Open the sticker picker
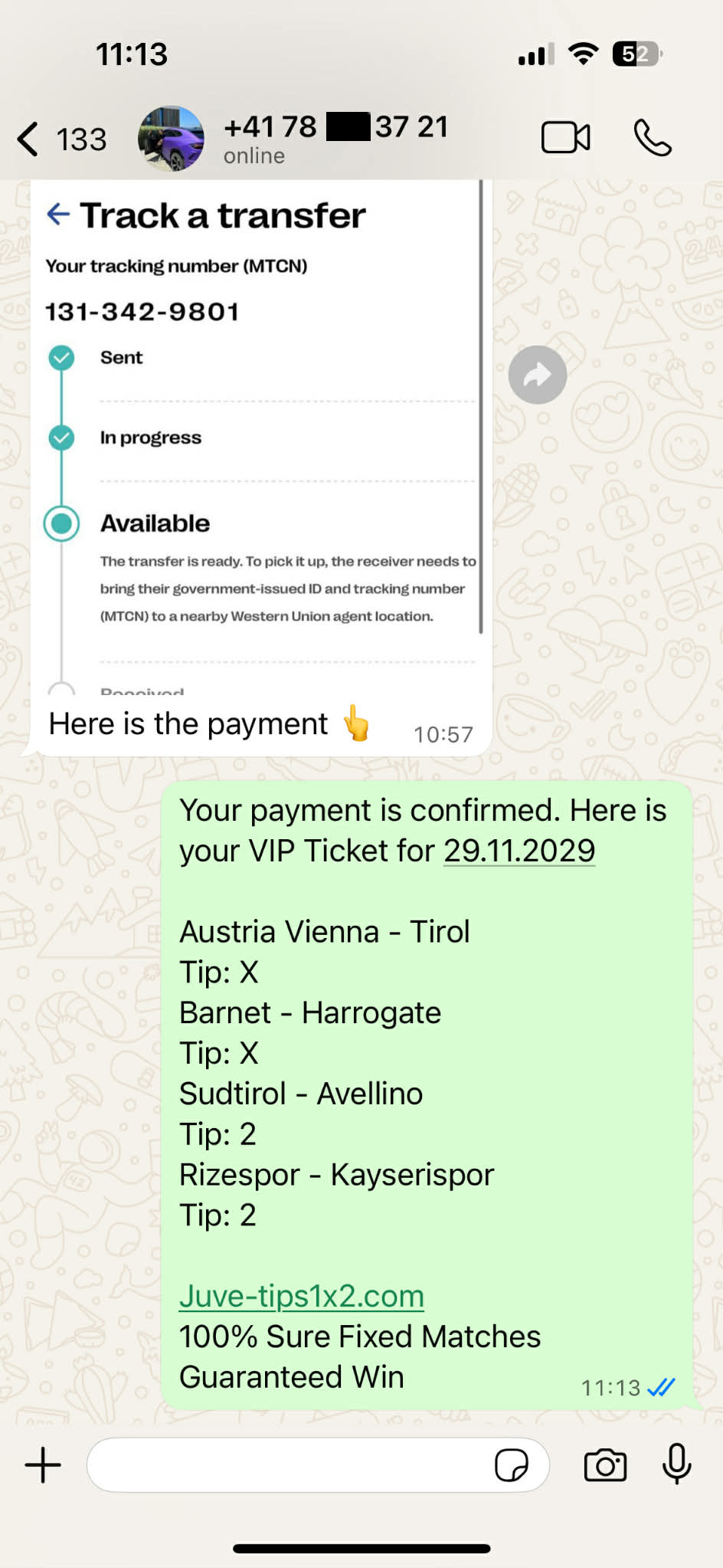This screenshot has width=723, height=1568. click(x=511, y=1465)
